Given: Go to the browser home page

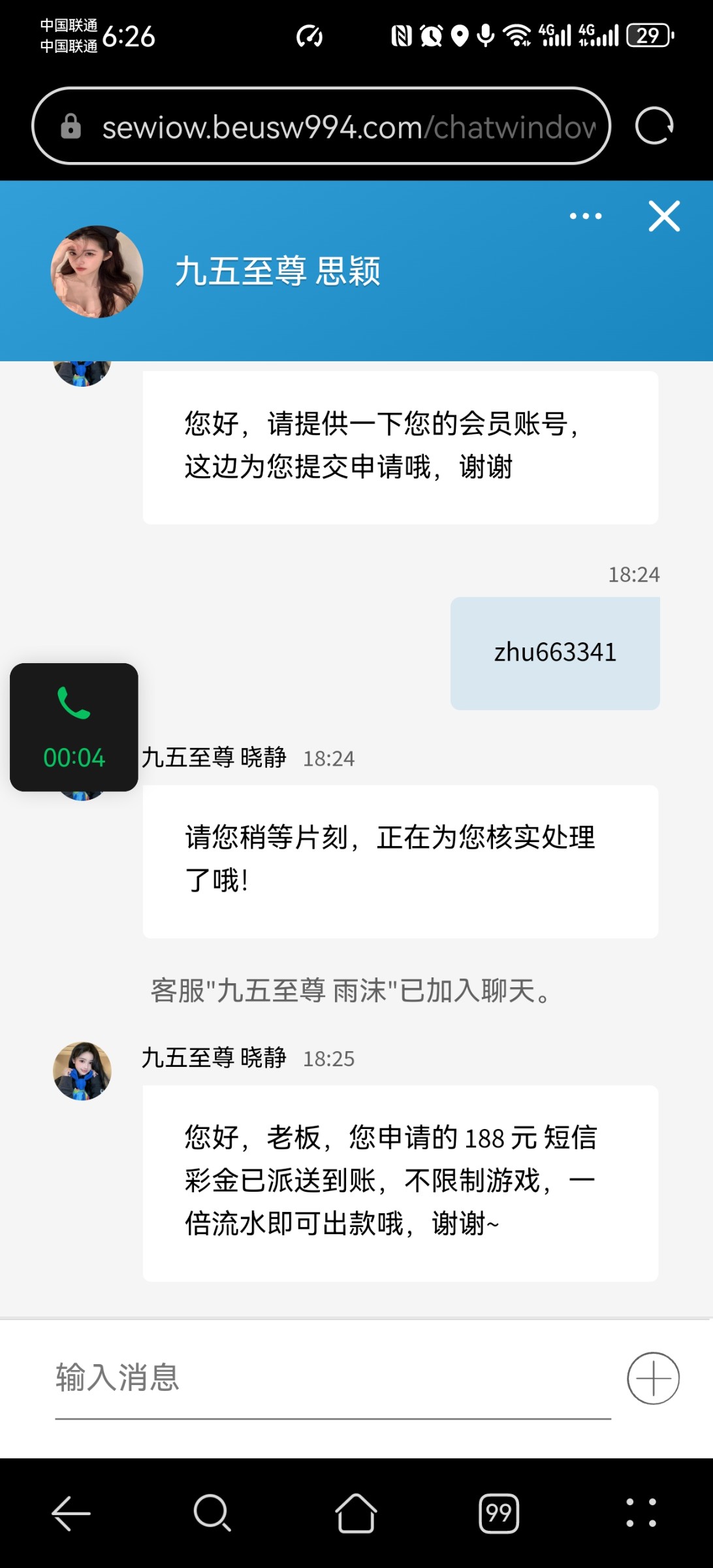Looking at the screenshot, I should pyautogui.click(x=356, y=1512).
